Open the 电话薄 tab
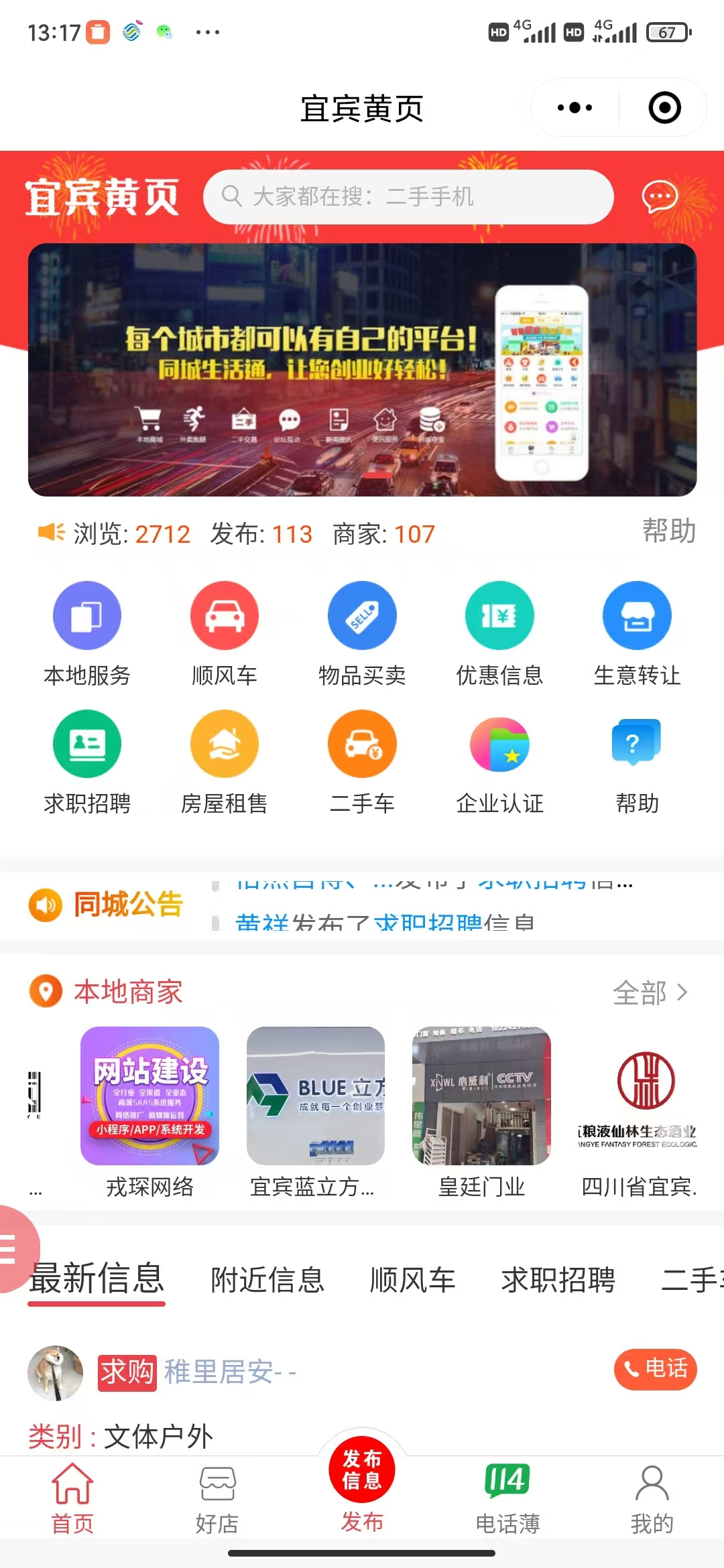The height and width of the screenshot is (1568, 724). tap(507, 1500)
